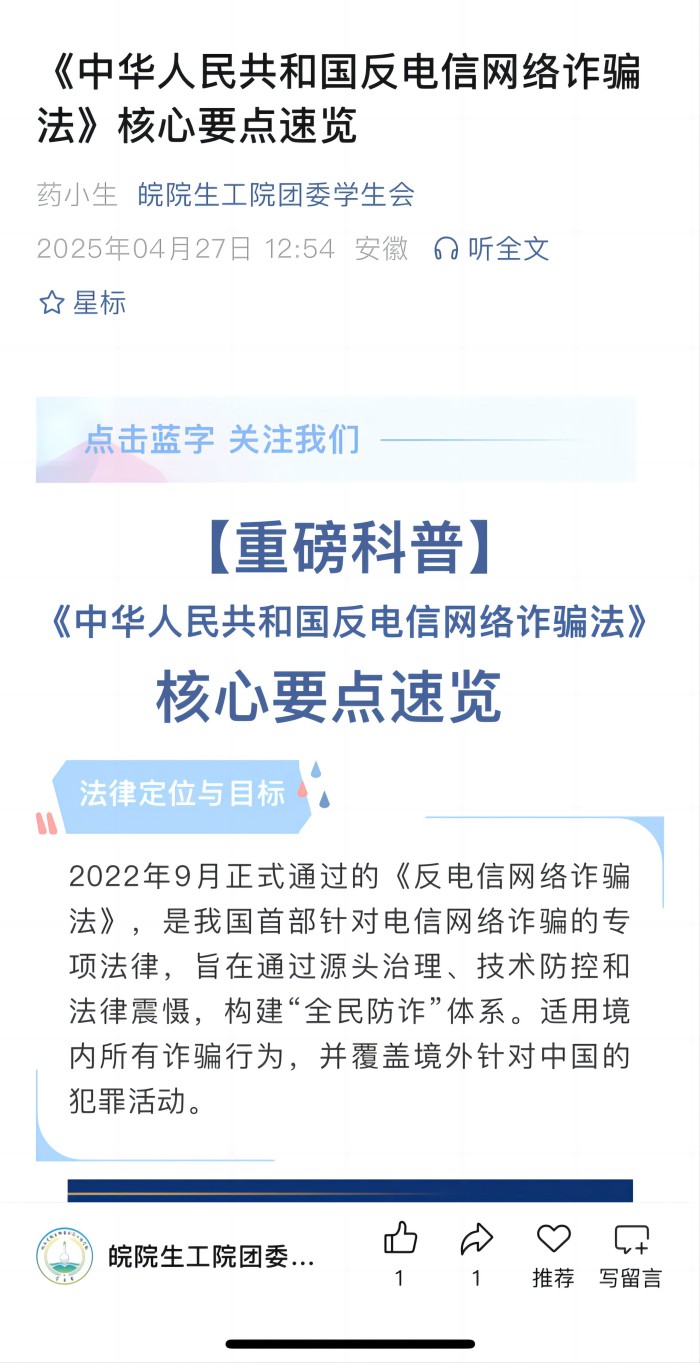
Task: Open the account profile in the bottom bar
Action: [176, 1257]
